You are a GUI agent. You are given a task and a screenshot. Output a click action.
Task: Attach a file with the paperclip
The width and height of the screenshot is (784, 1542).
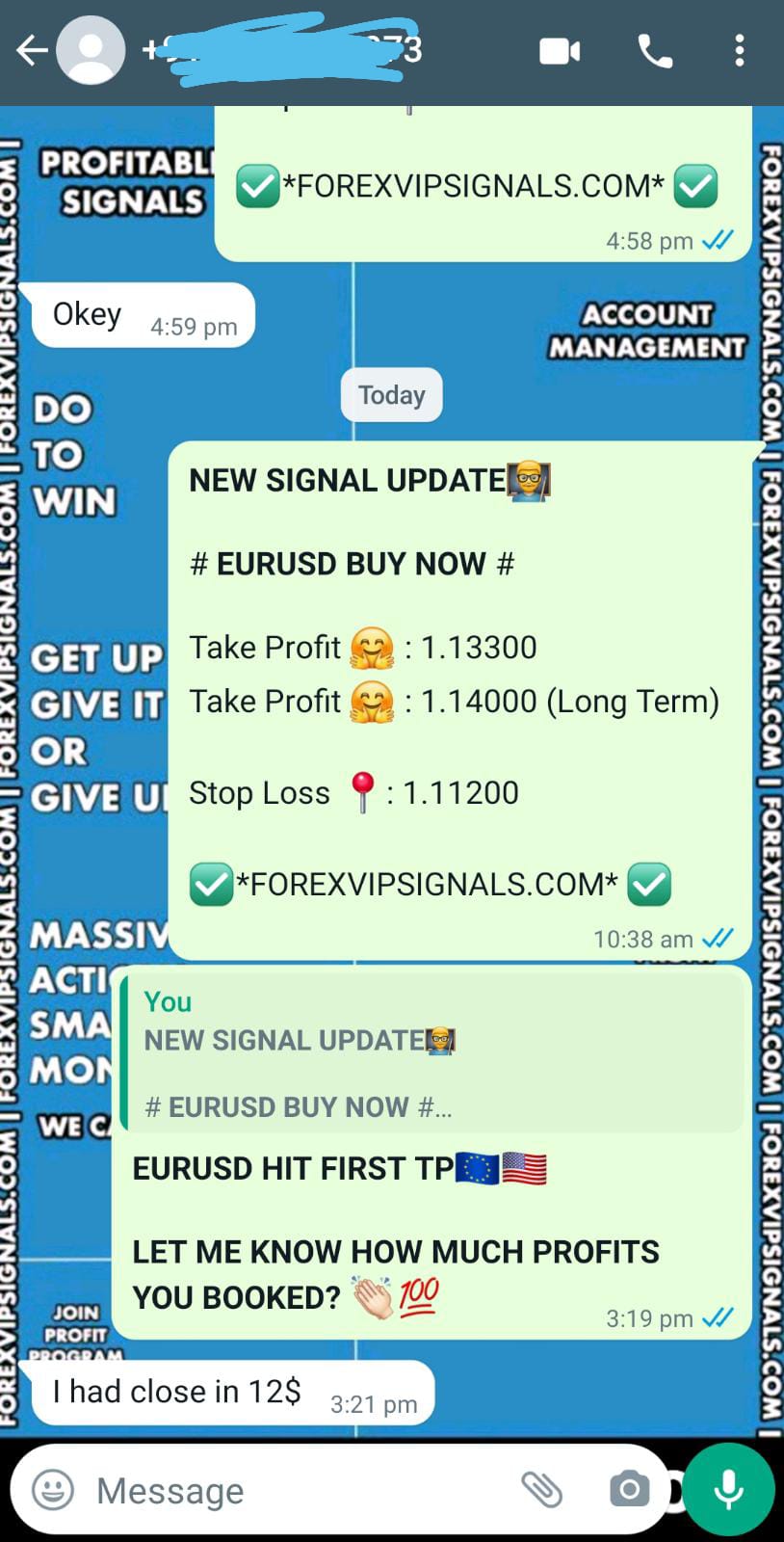pyautogui.click(x=542, y=1490)
